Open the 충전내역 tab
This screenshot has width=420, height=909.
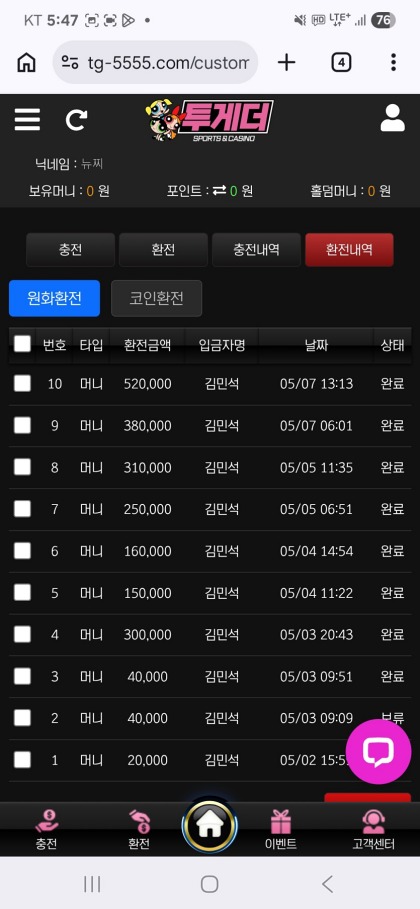pos(256,250)
